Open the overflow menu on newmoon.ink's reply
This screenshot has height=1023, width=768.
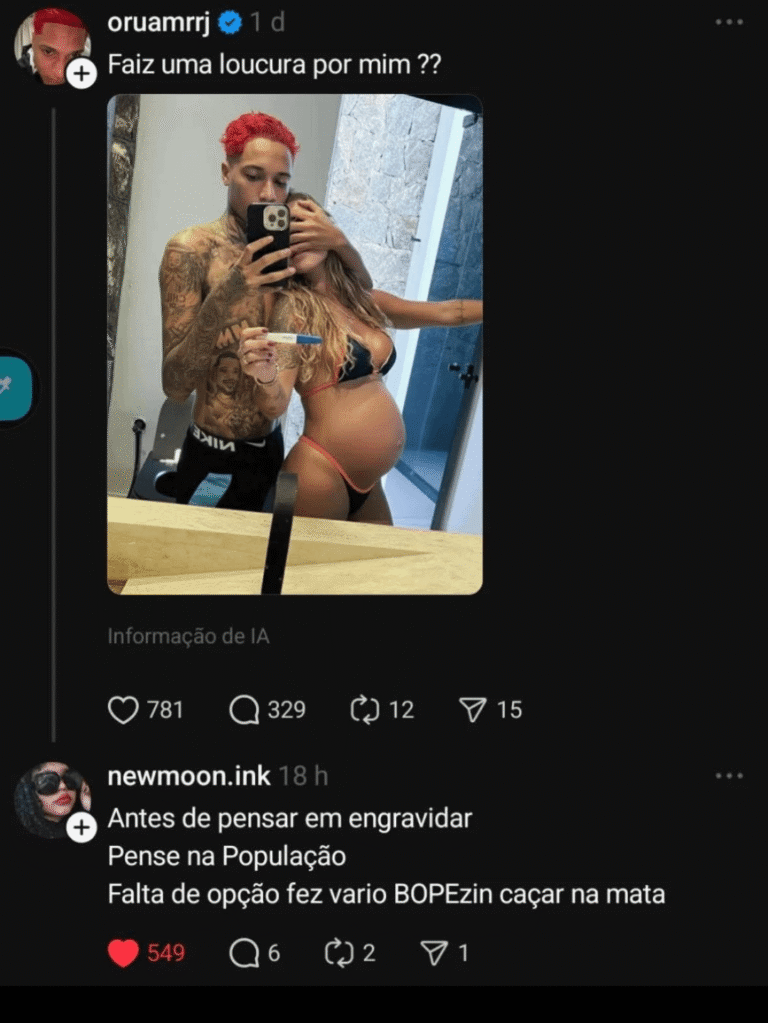coord(729,776)
